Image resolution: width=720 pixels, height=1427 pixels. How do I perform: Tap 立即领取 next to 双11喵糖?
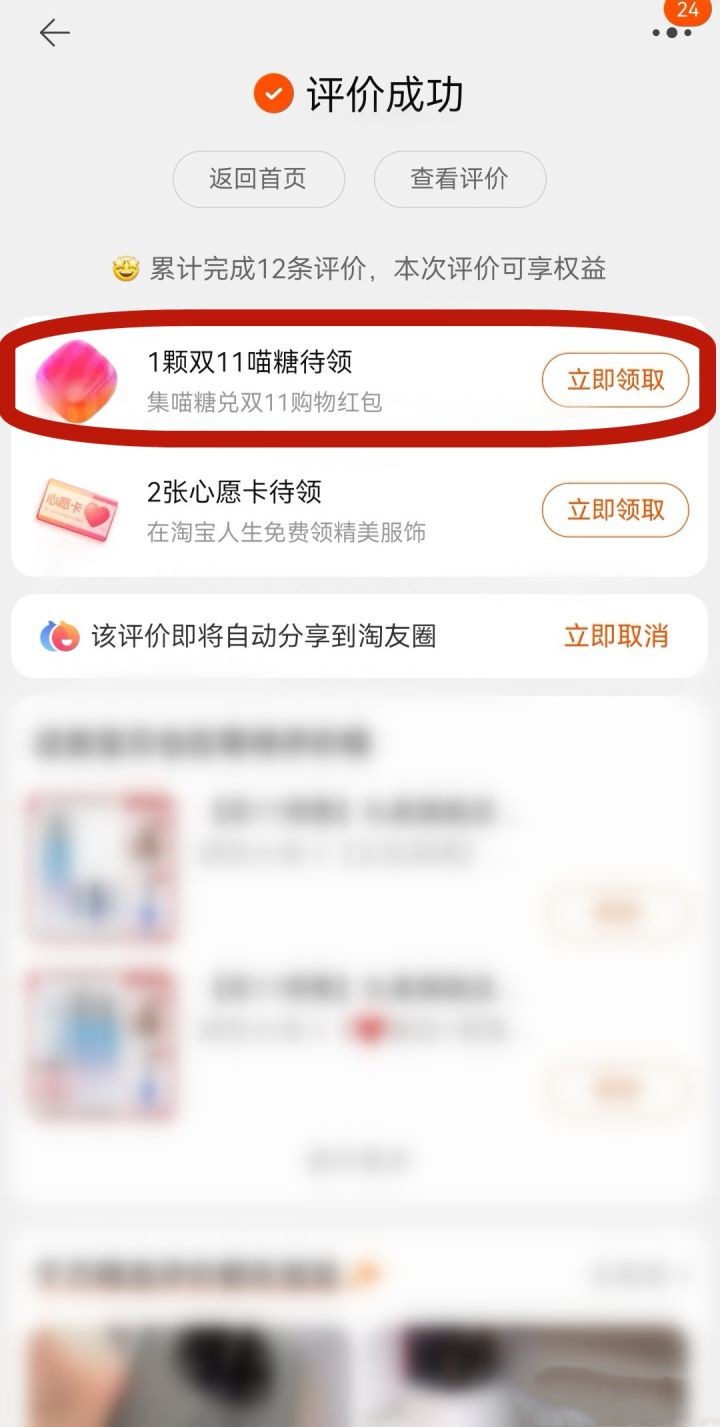tap(614, 381)
